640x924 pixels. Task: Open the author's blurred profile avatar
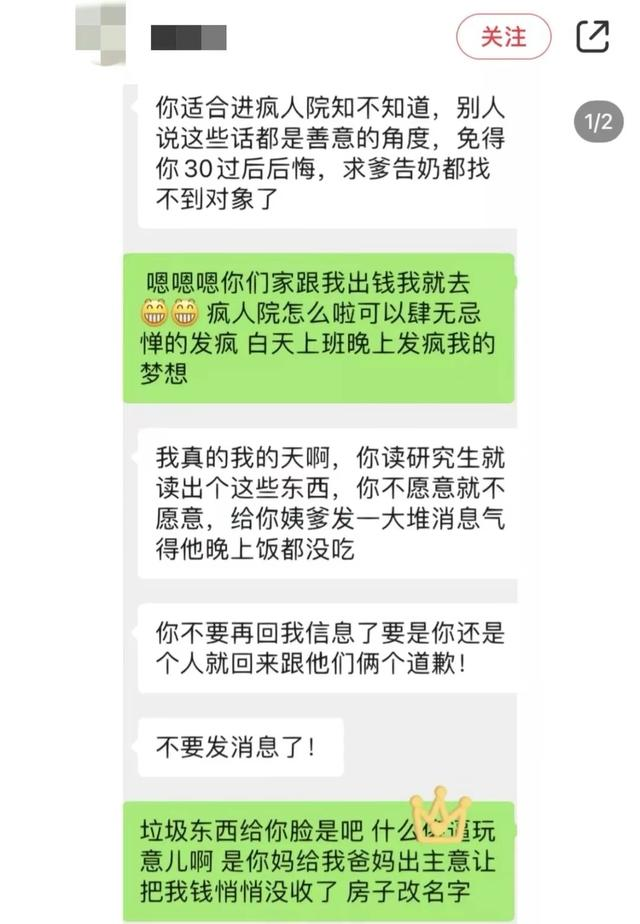pos(100,36)
